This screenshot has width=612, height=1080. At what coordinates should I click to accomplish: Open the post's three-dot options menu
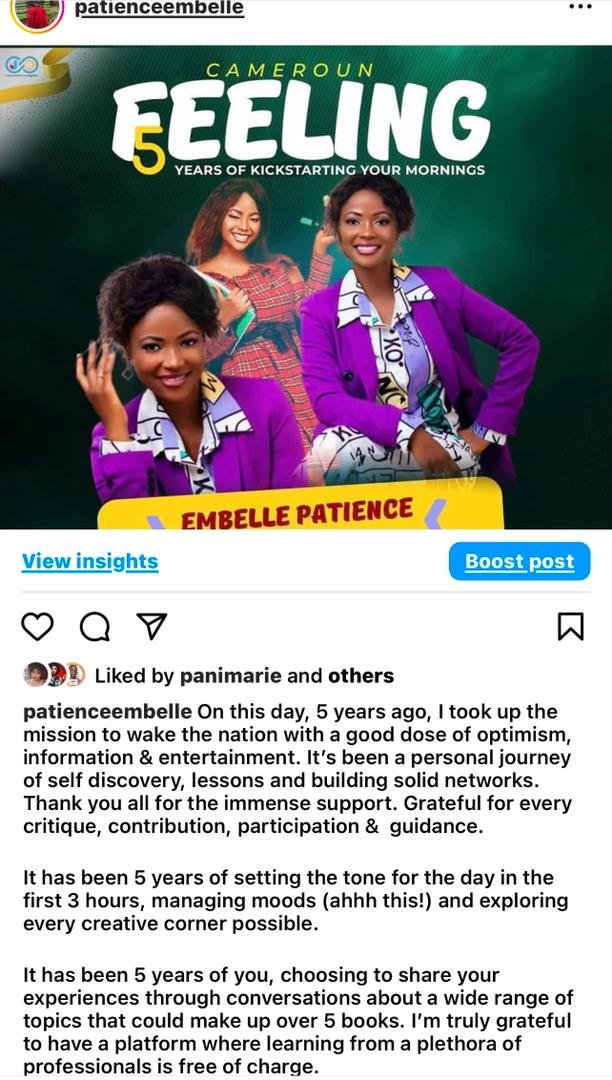pos(580,7)
